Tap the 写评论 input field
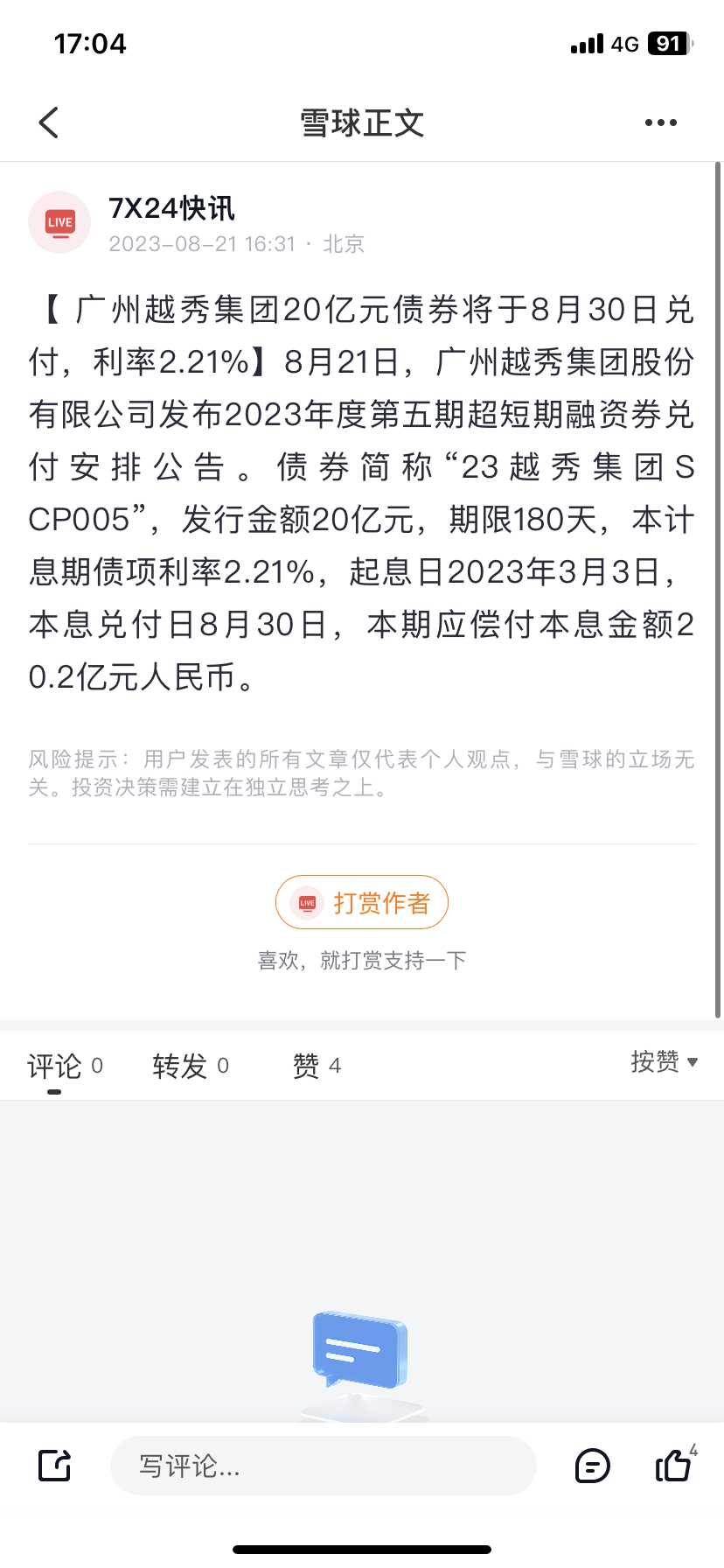724x1568 pixels. coord(323,1466)
